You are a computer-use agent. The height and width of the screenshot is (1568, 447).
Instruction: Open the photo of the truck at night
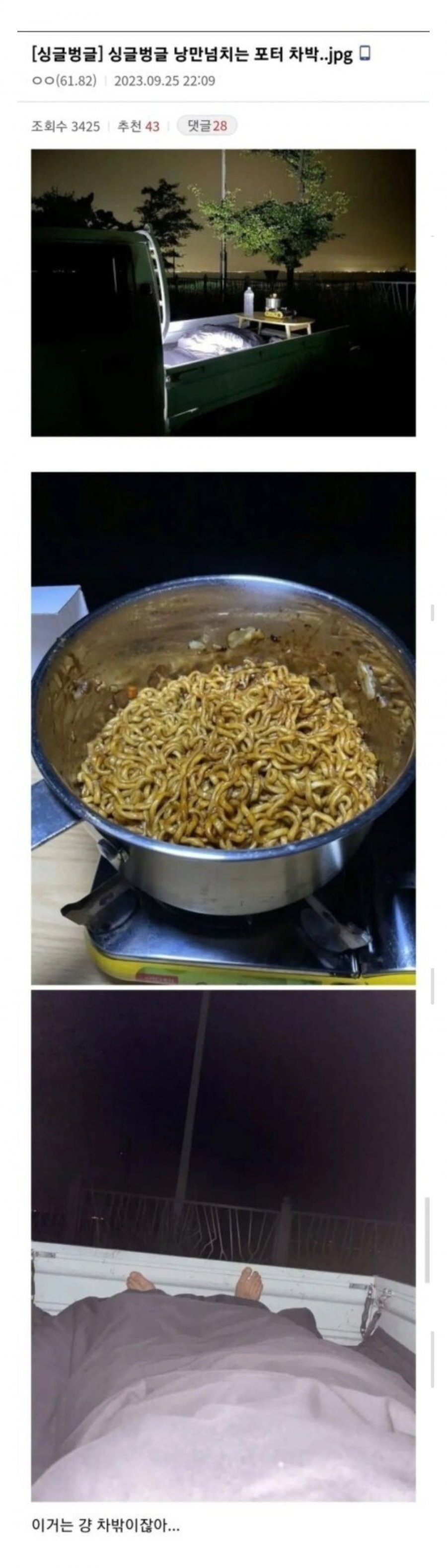click(223, 292)
